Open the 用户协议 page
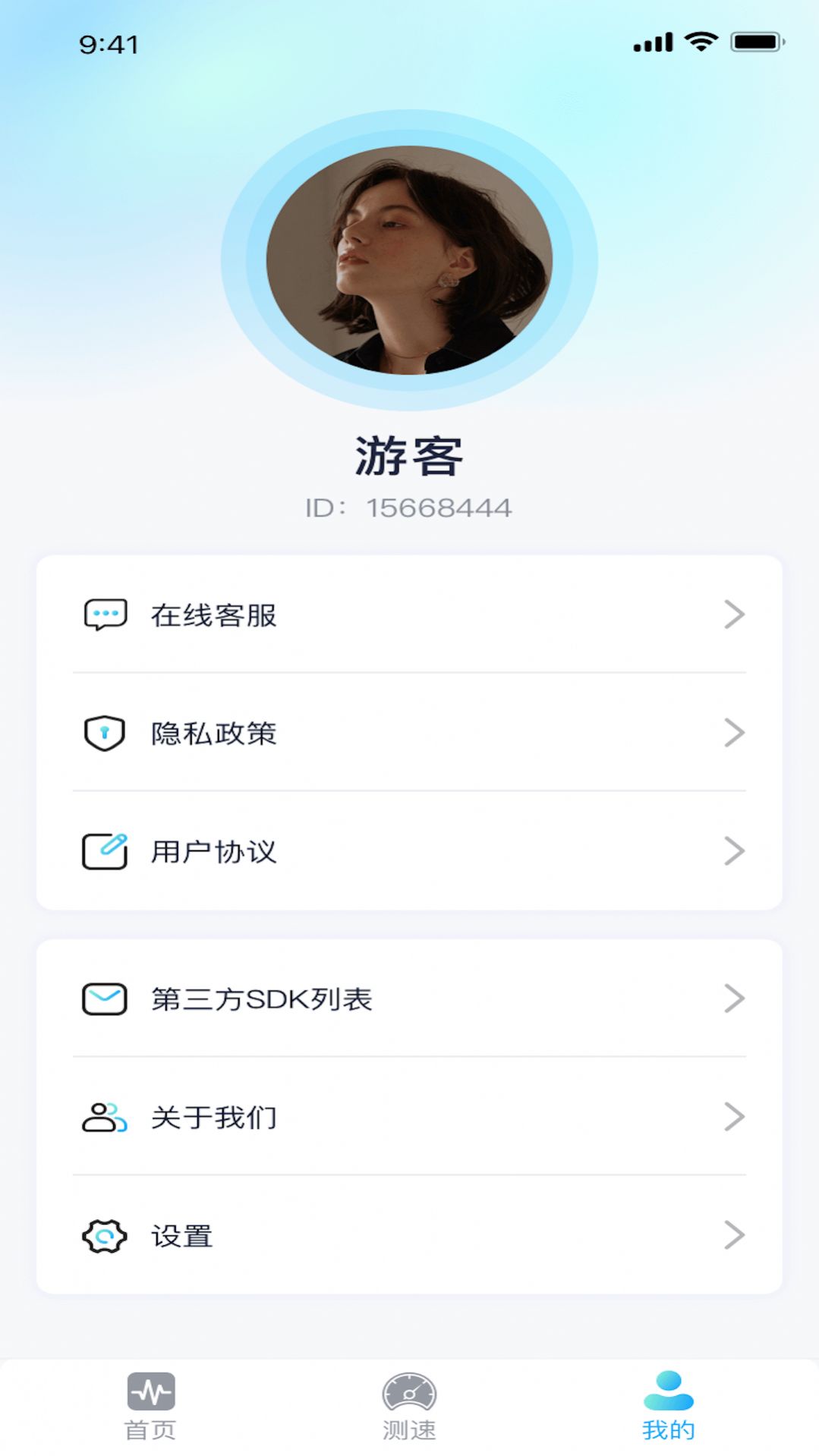 pos(214,851)
